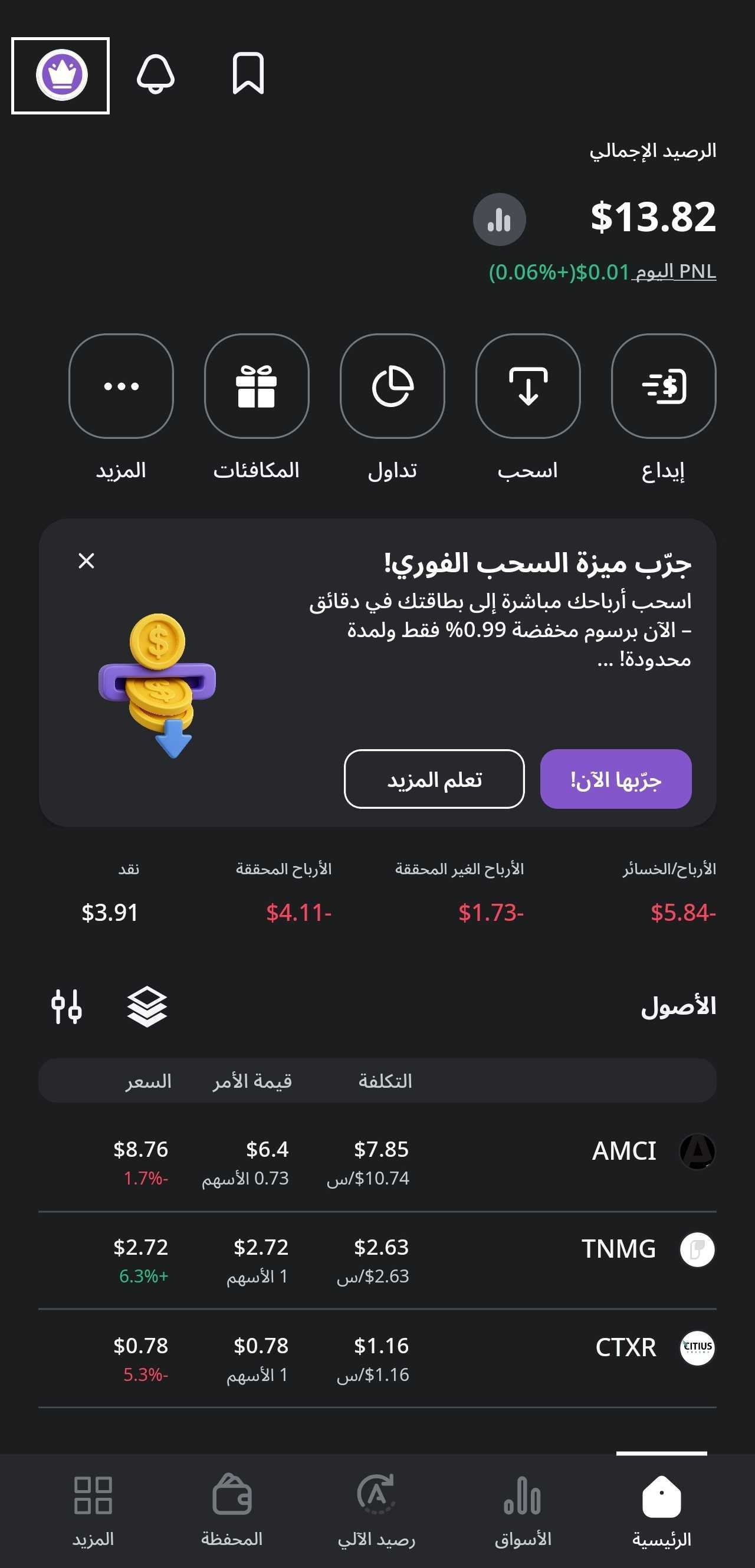Tap the اسحب withdraw button
Viewport: 755px width, 1568px height.
pyautogui.click(x=527, y=386)
